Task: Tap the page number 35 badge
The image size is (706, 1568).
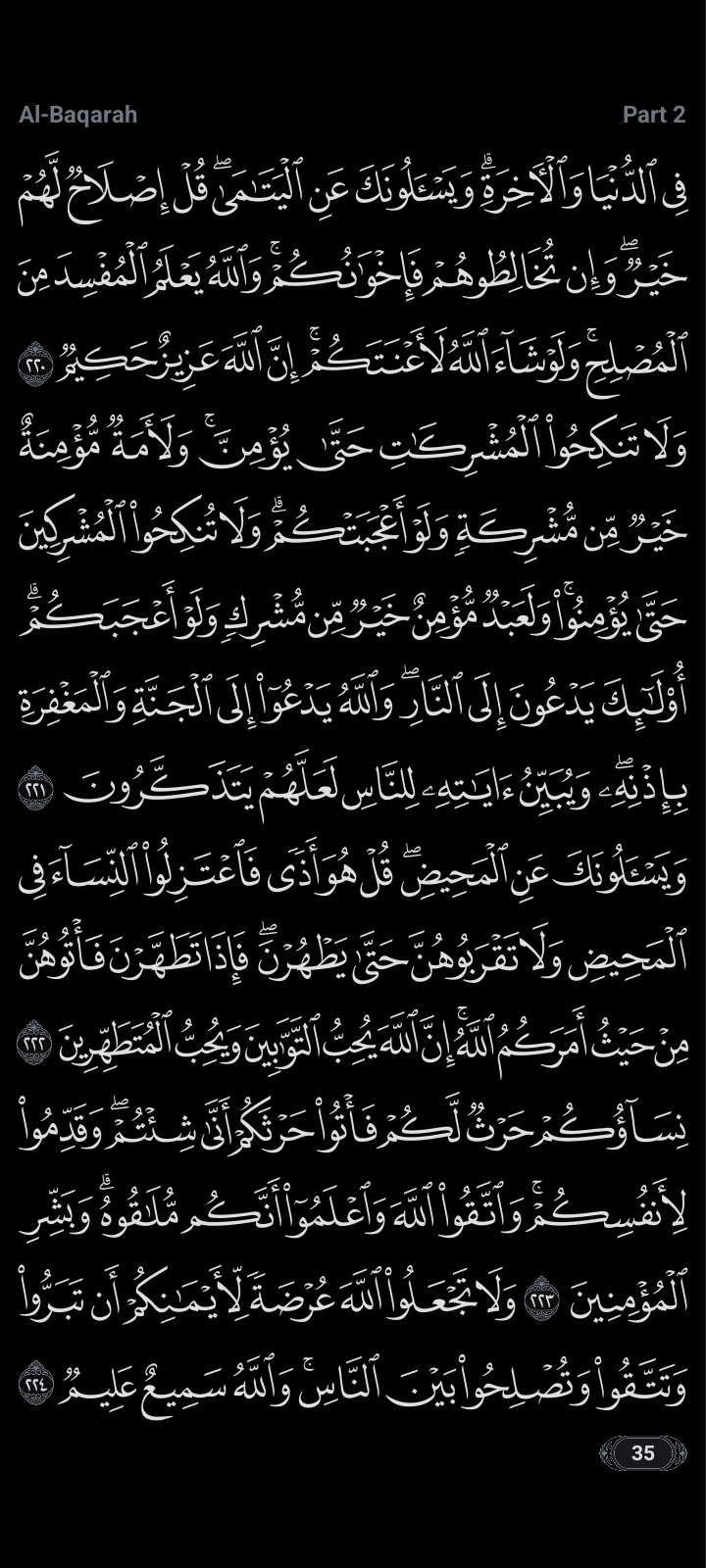Action: coord(642,1452)
